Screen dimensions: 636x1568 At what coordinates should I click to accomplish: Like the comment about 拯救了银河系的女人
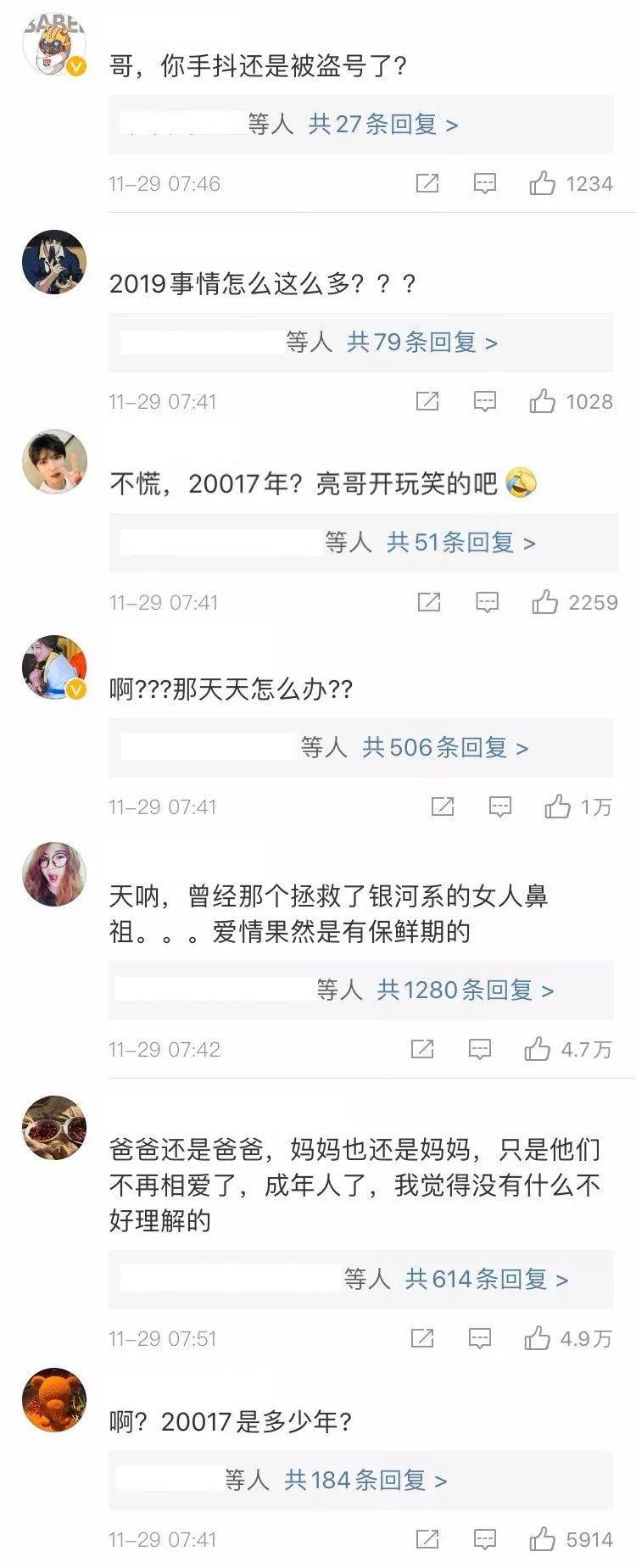(538, 1050)
